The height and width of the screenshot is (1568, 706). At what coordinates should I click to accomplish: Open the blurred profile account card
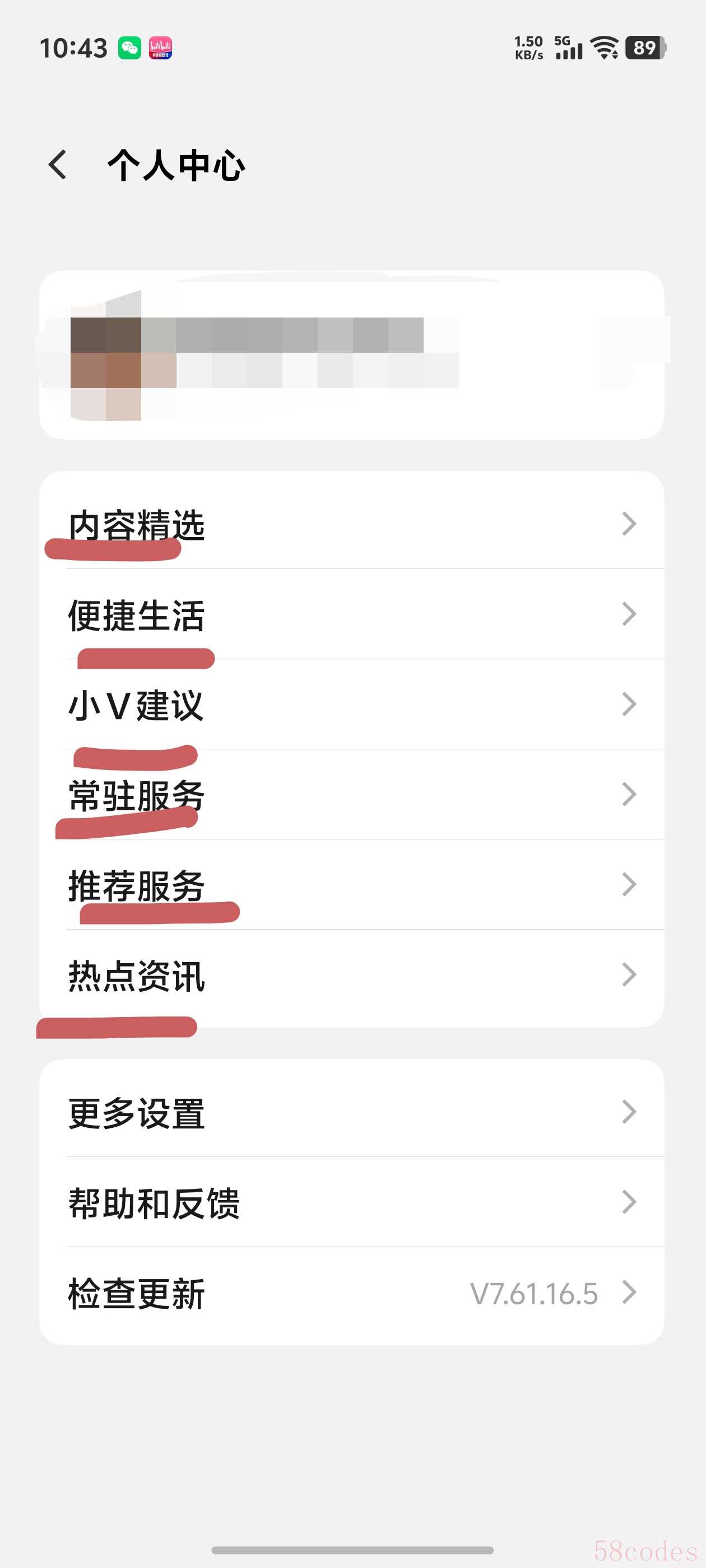point(351,355)
